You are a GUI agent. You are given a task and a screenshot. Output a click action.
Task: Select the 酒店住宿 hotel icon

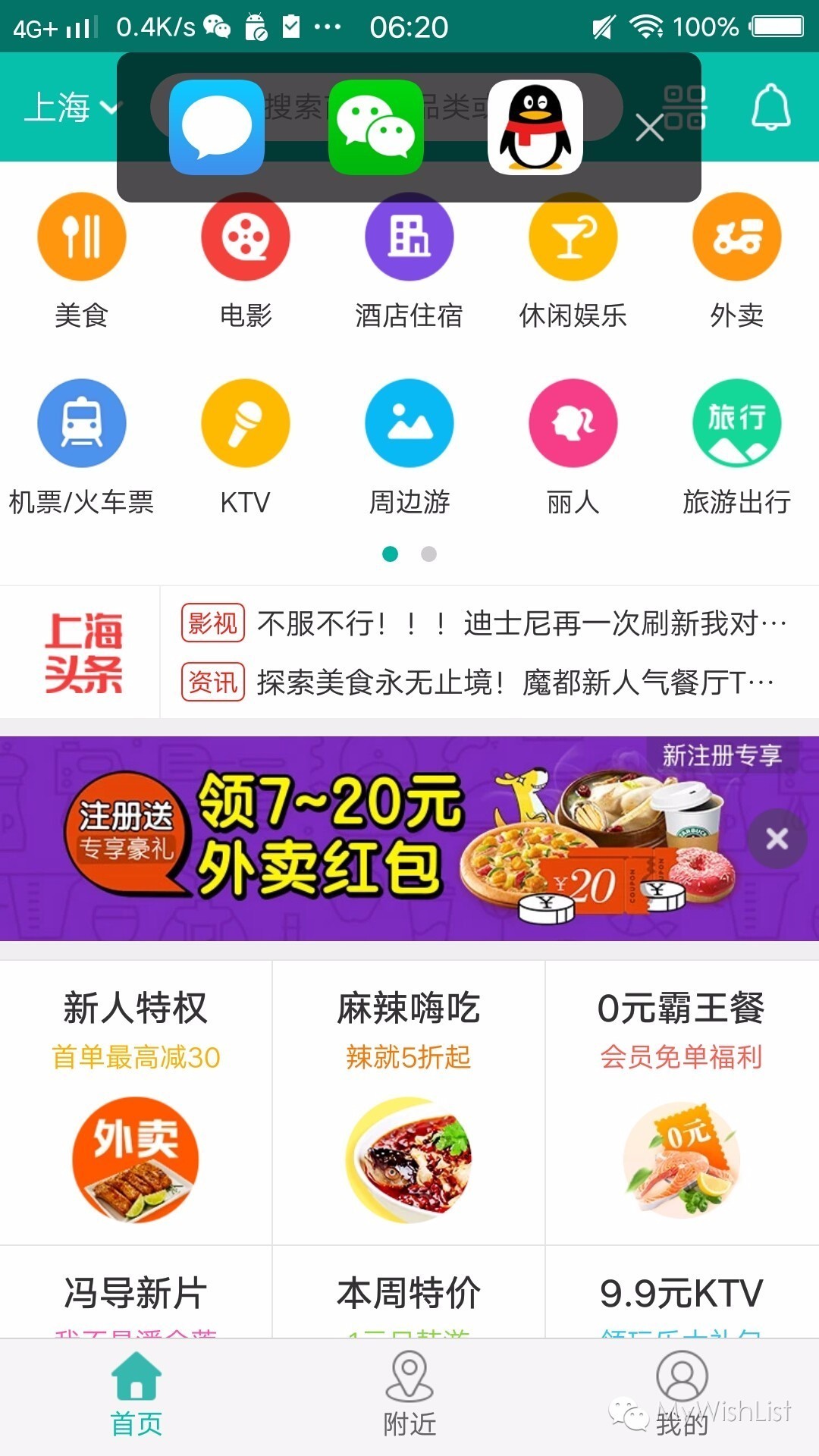(x=409, y=237)
